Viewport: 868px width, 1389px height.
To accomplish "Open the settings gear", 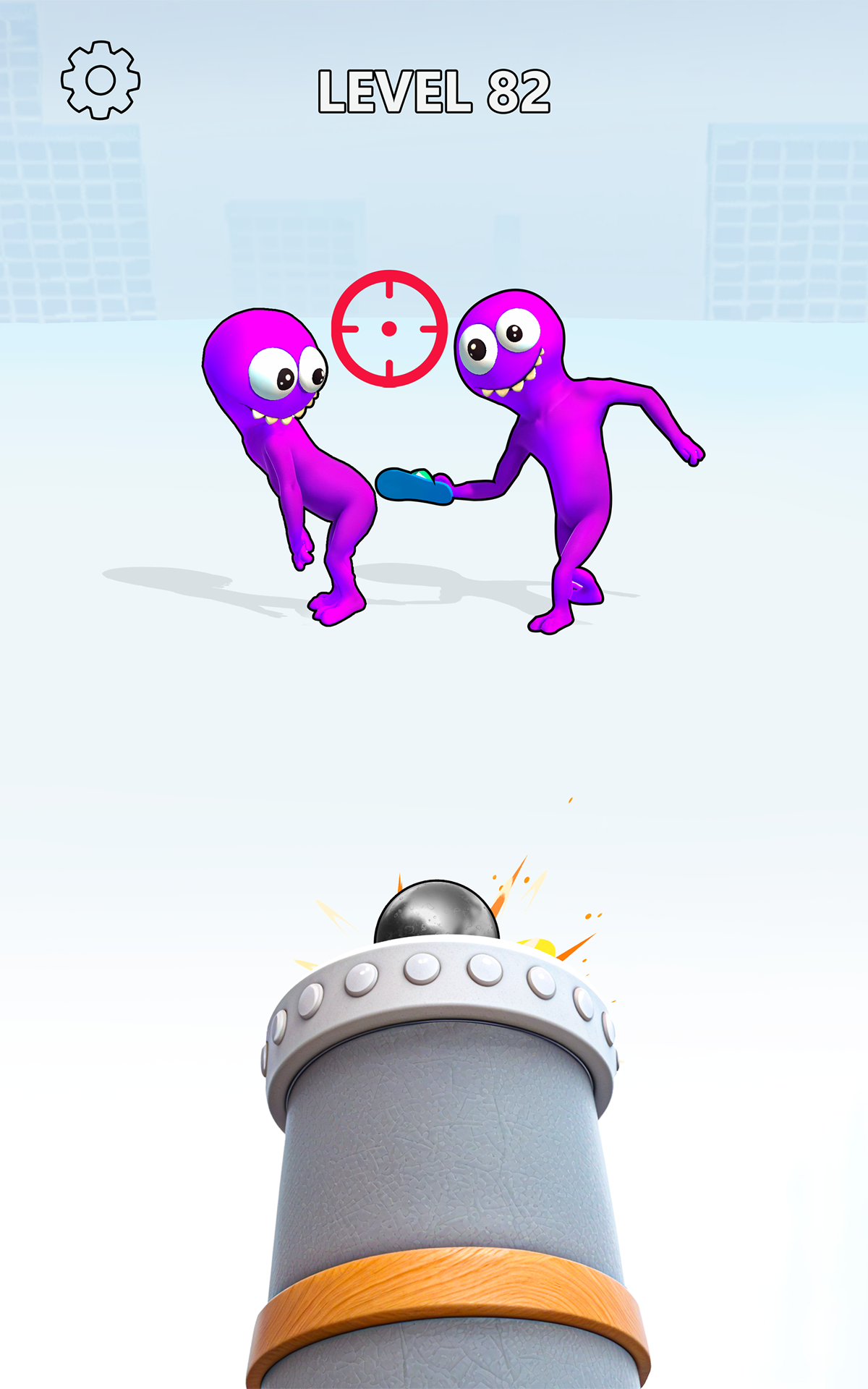I will pyautogui.click(x=100, y=80).
